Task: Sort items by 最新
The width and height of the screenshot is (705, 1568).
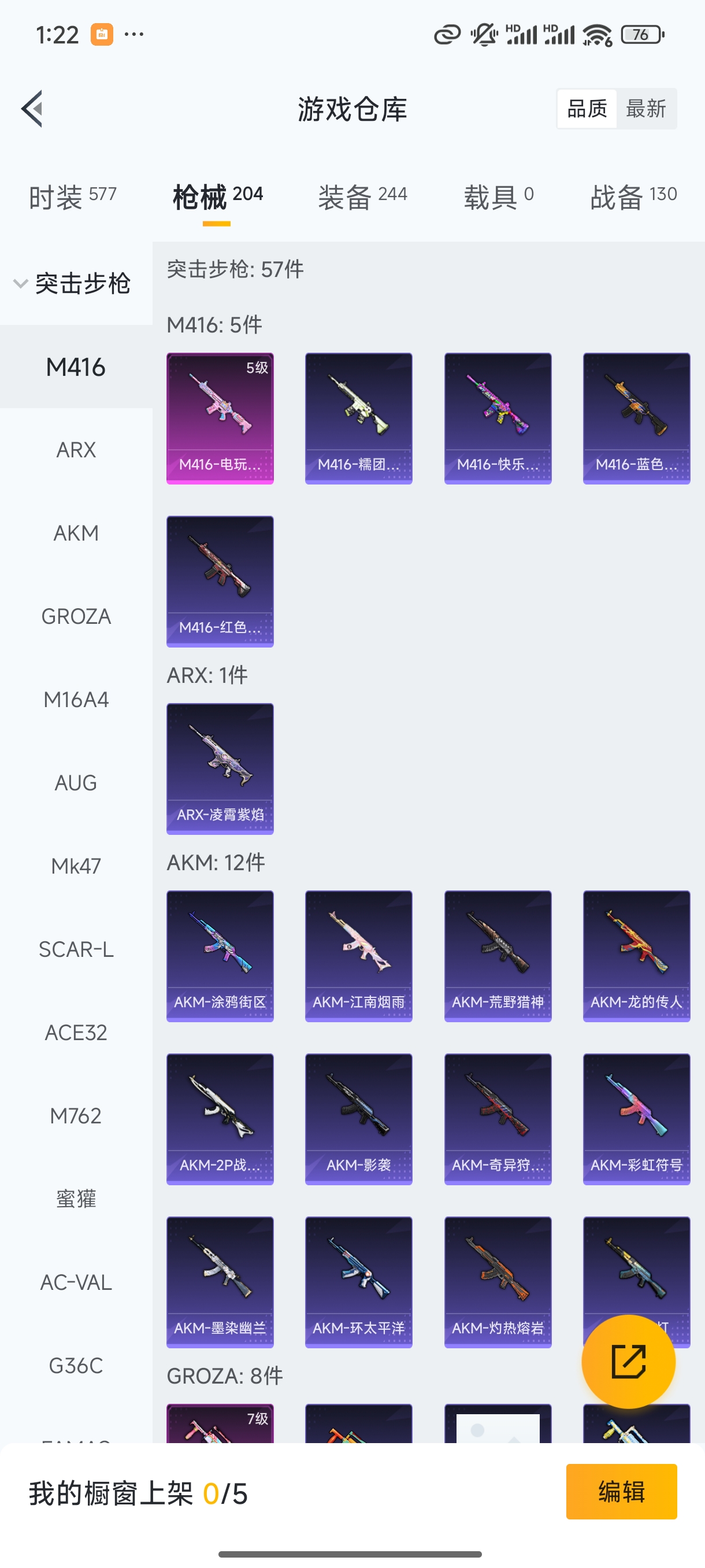Action: tap(645, 109)
